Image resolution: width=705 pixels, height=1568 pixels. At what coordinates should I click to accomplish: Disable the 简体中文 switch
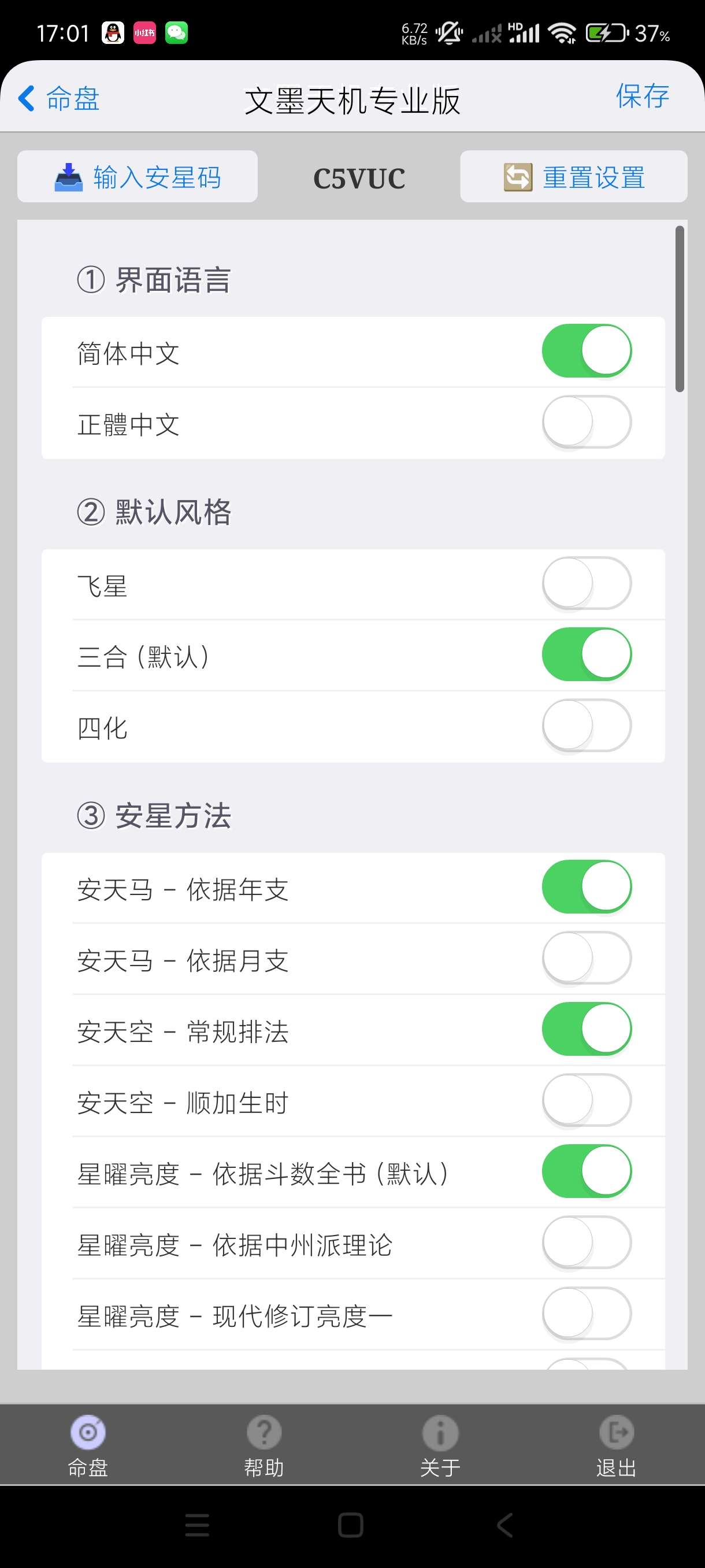click(587, 351)
